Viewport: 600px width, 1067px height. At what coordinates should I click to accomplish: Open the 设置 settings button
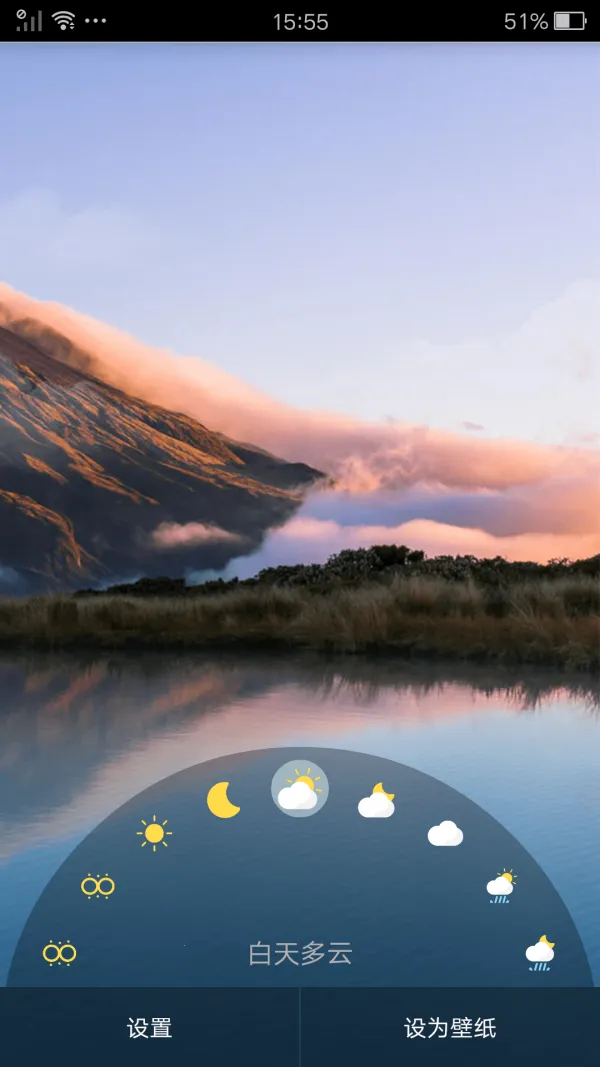pyautogui.click(x=150, y=1028)
